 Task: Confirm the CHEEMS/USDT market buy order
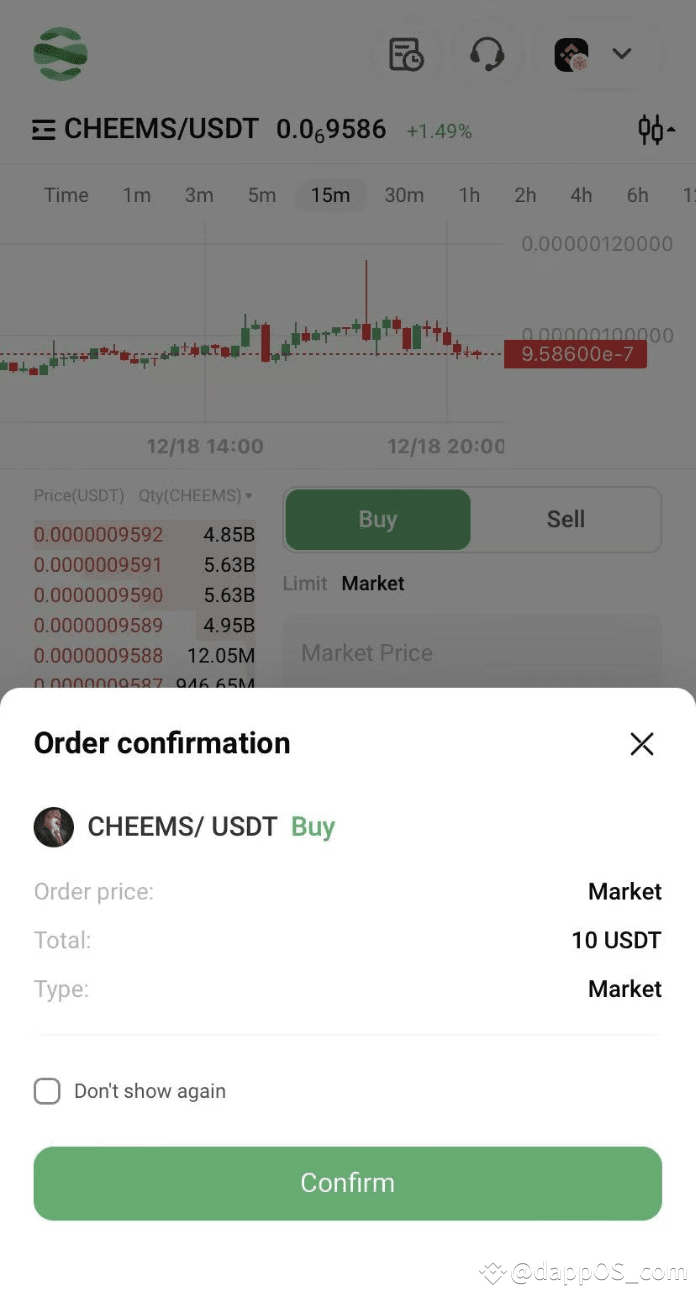point(347,1183)
